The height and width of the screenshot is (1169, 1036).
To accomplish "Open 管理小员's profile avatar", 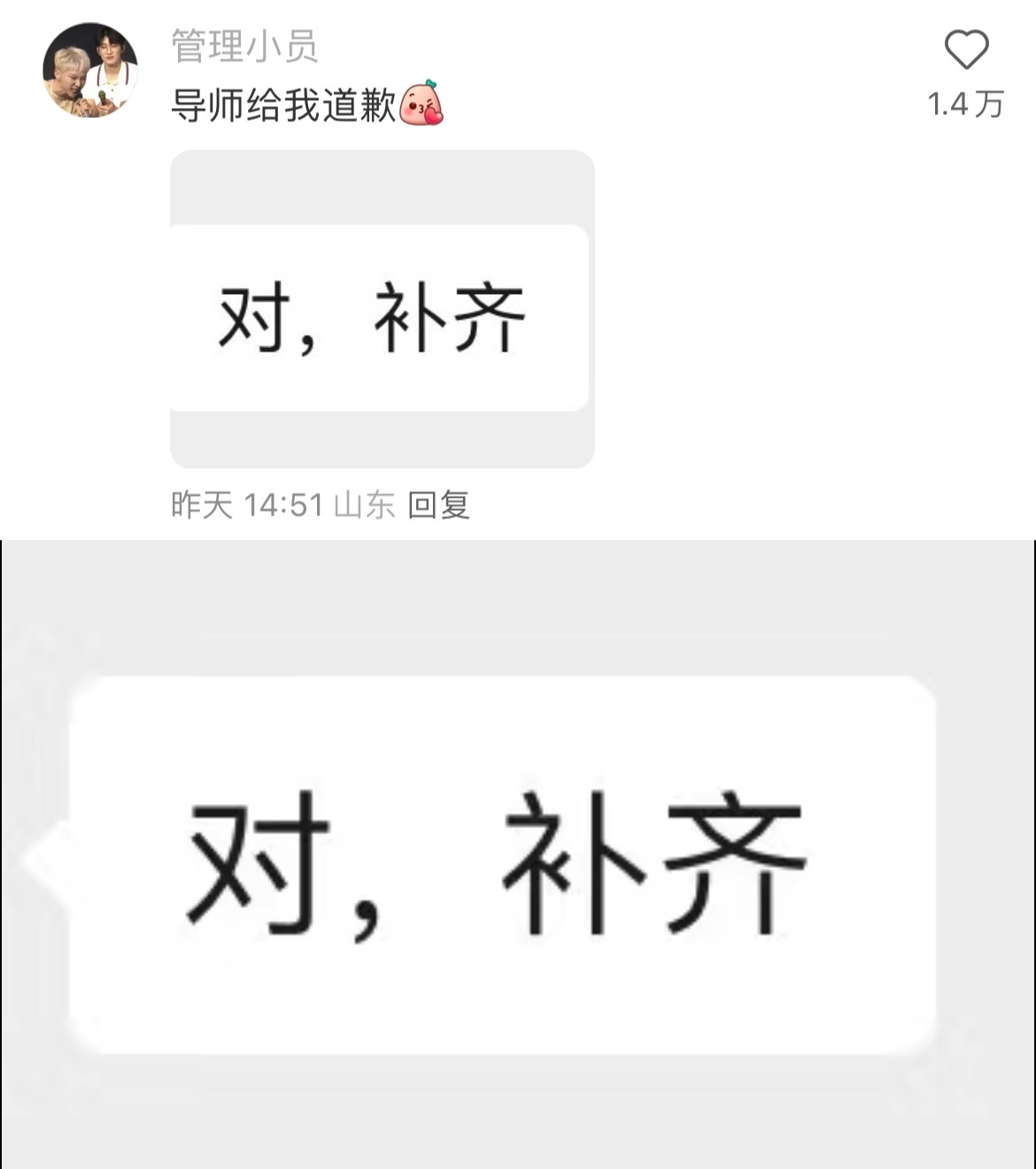I will pos(90,70).
